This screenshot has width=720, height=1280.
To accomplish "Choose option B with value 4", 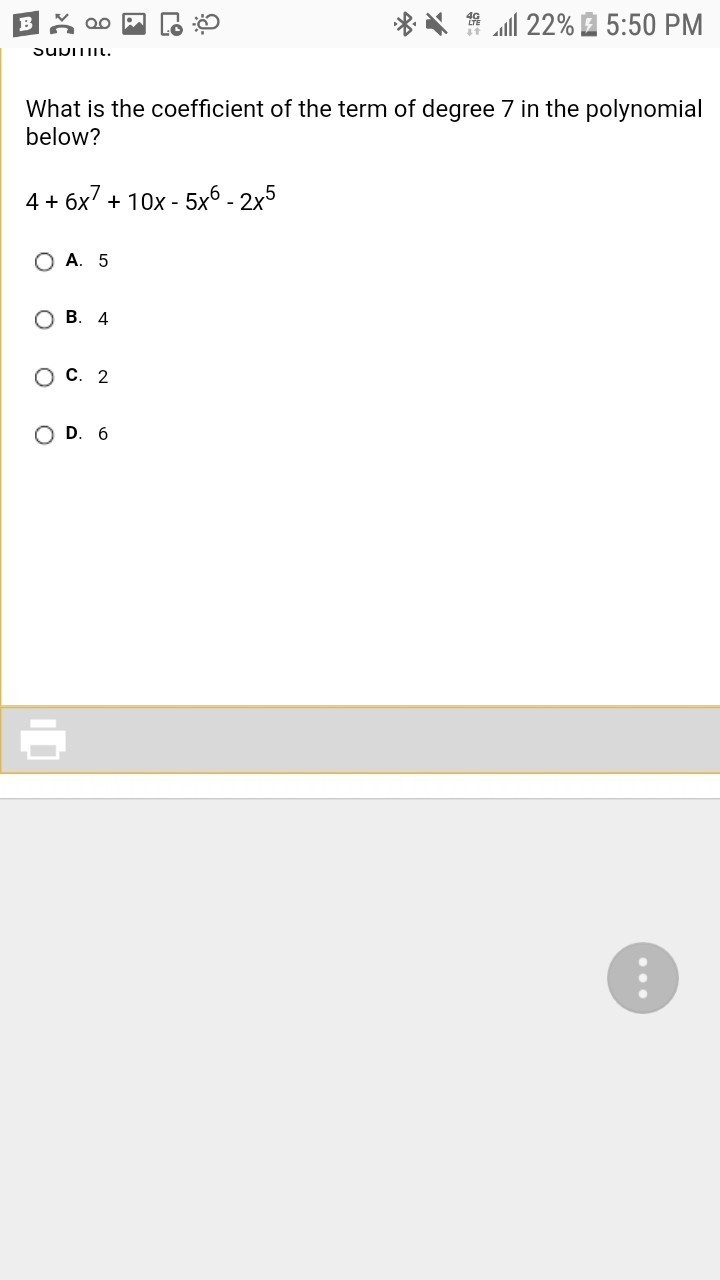I will click(x=44, y=320).
